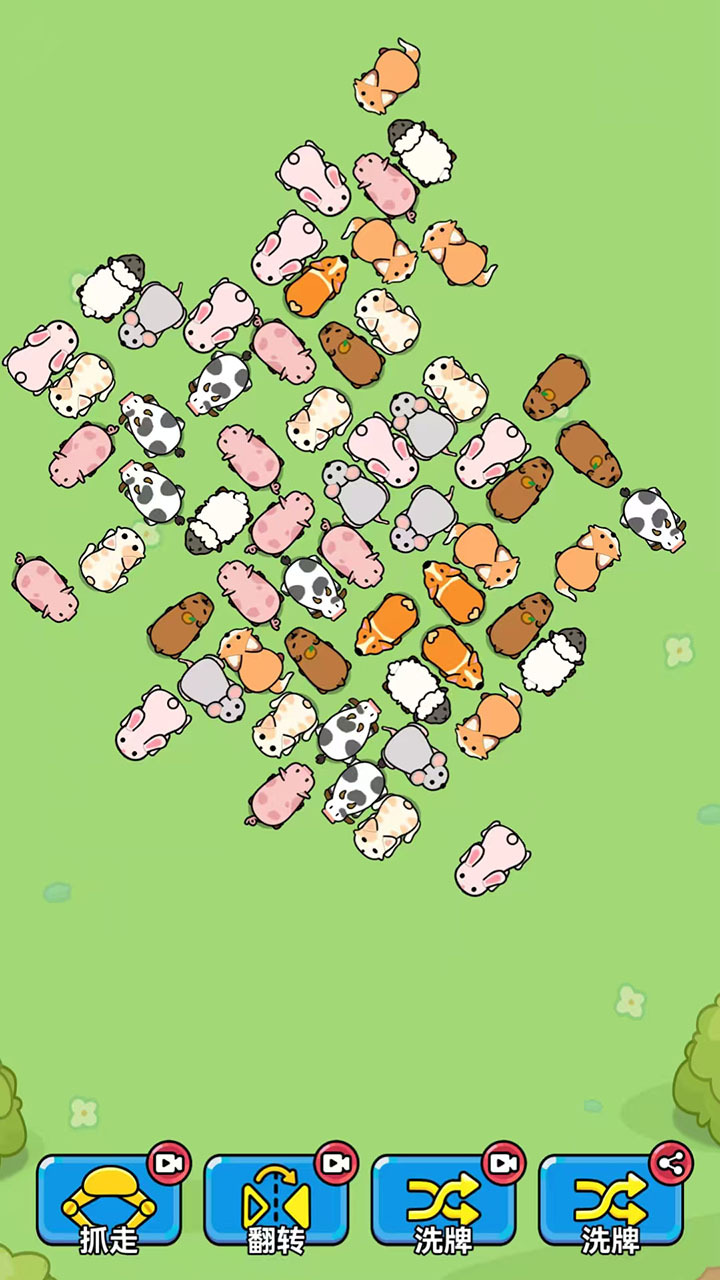Use the 抓走 grab power-up
This screenshot has height=1280, width=720.
[108, 1203]
